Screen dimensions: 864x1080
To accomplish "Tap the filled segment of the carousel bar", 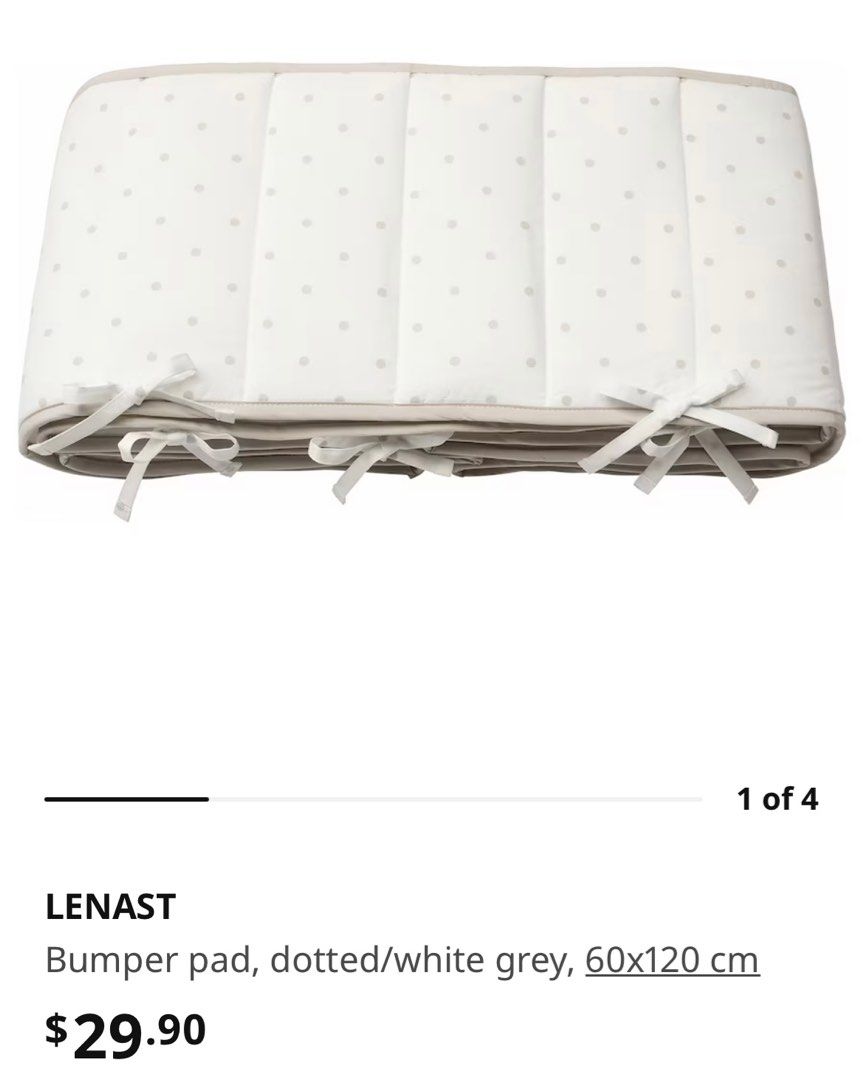I will 125,798.
